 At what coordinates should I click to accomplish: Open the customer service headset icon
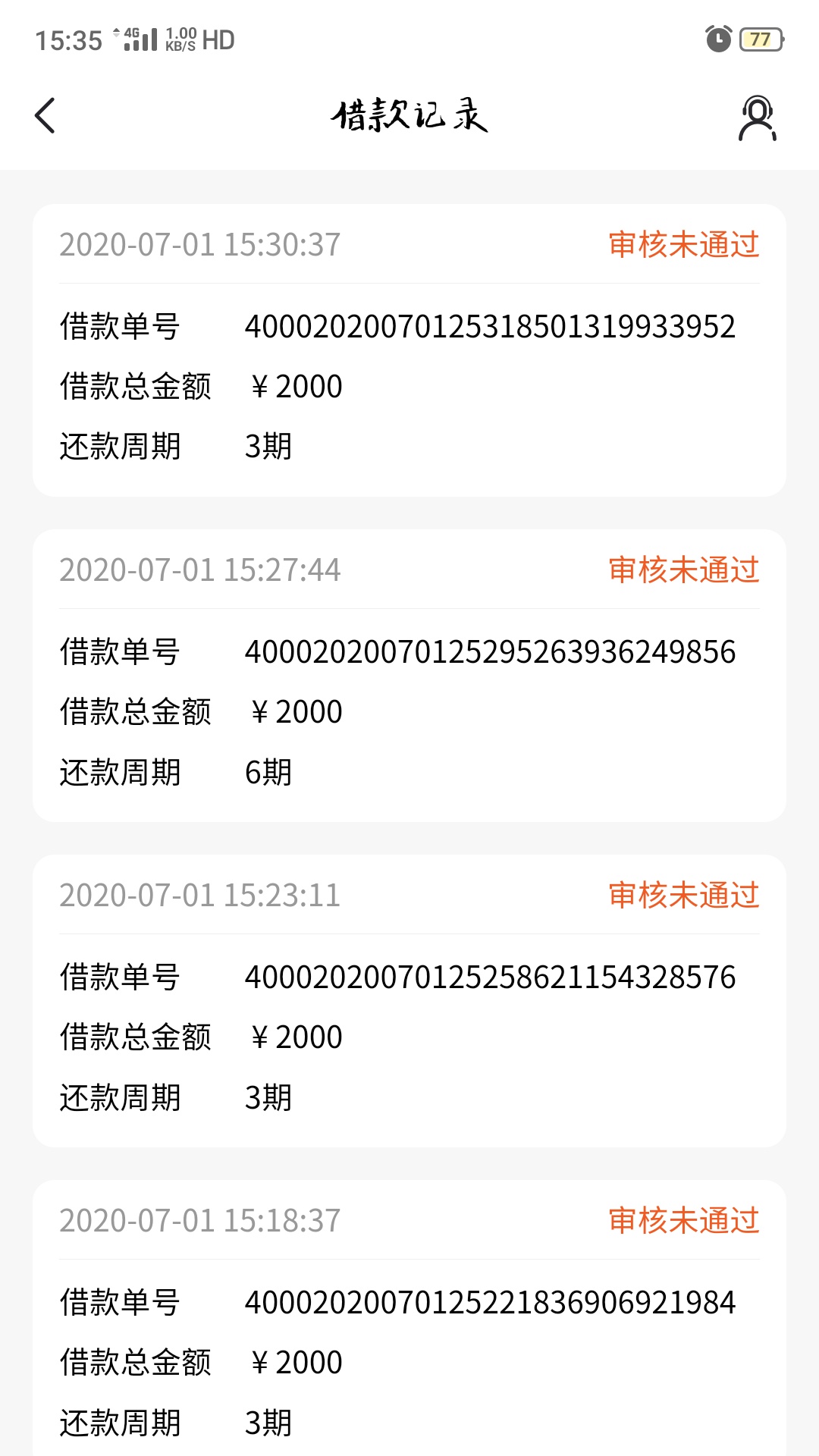(x=758, y=118)
